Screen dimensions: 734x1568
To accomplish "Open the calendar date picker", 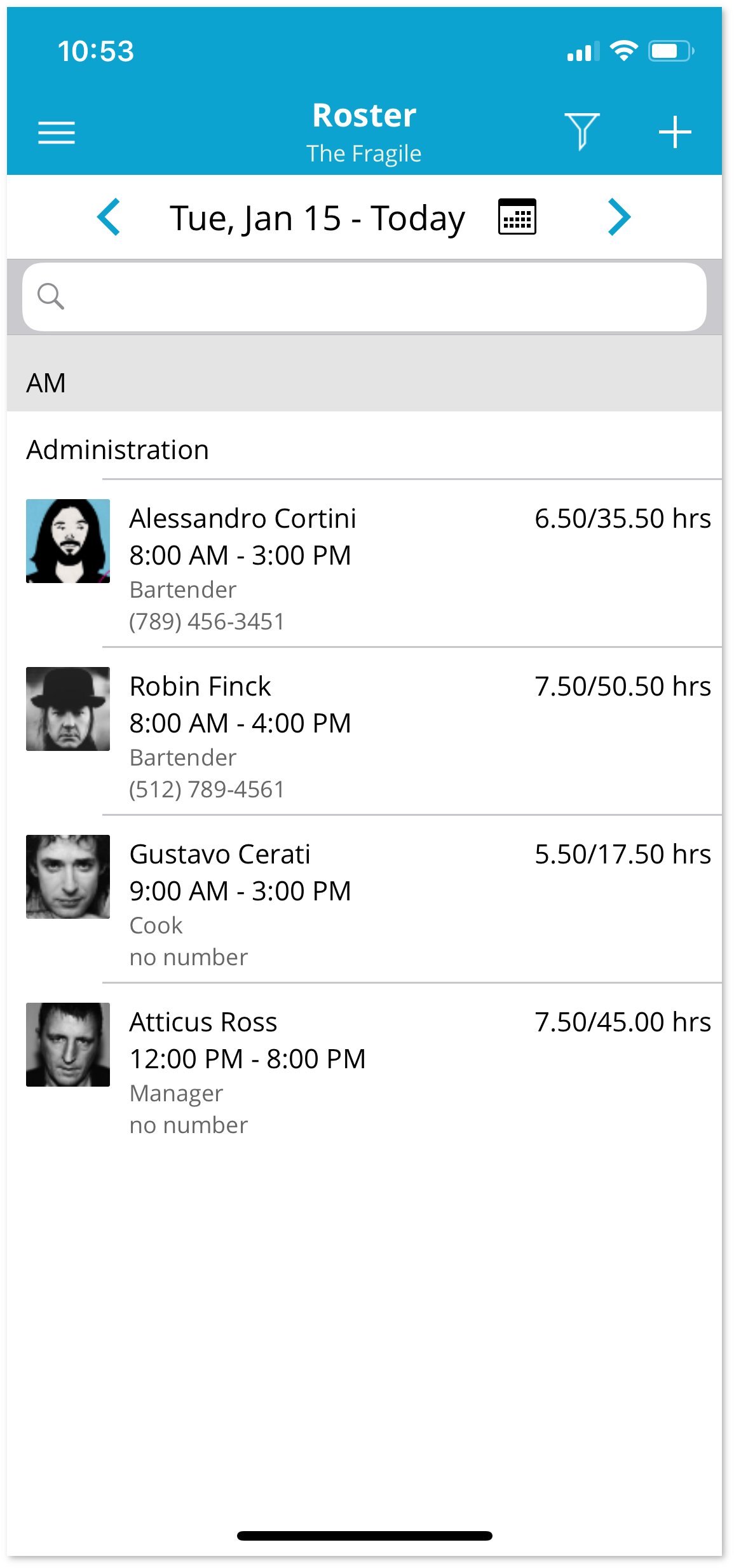I will (517, 217).
